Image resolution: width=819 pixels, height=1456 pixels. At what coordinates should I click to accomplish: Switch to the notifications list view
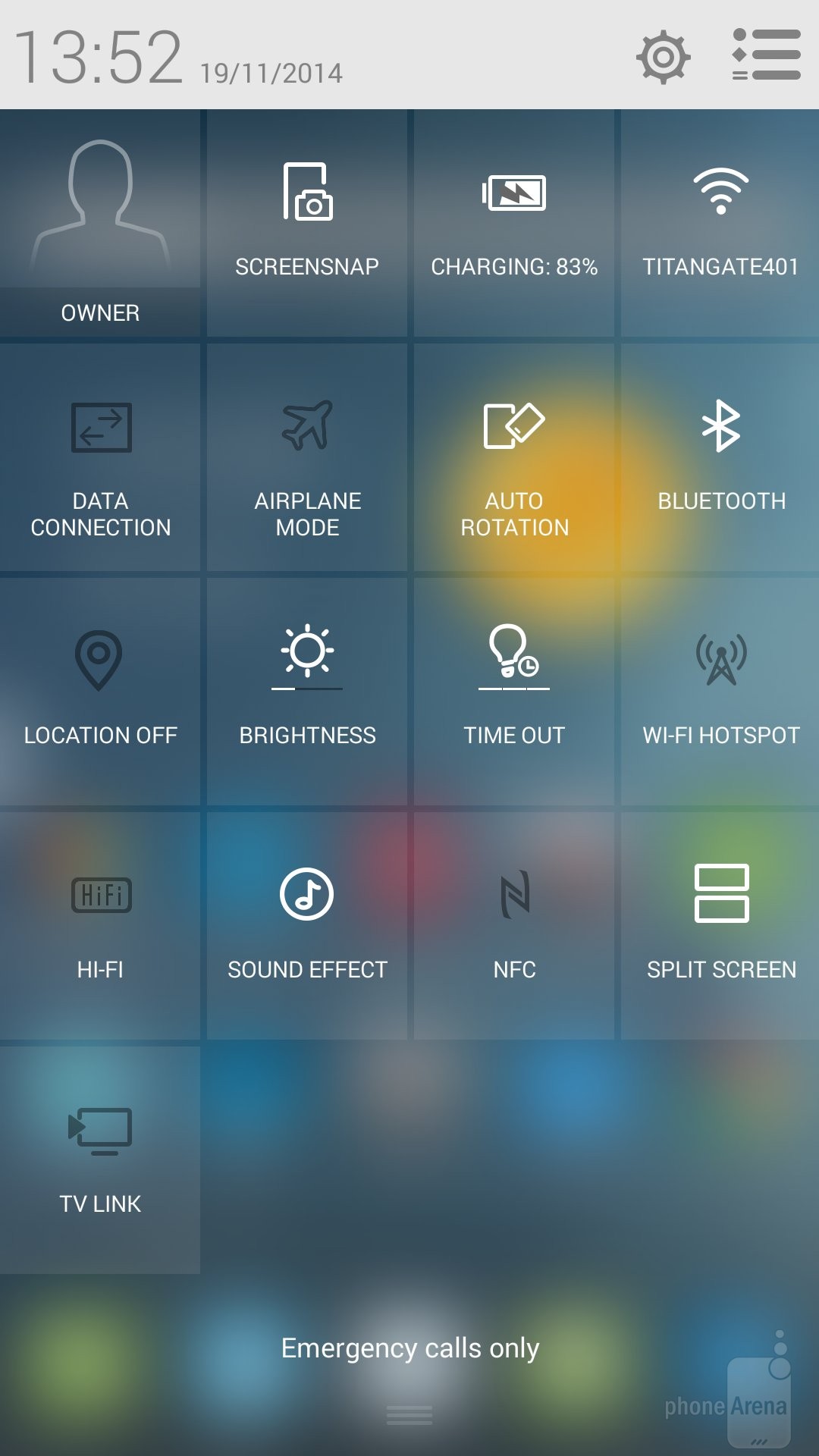tap(766, 55)
